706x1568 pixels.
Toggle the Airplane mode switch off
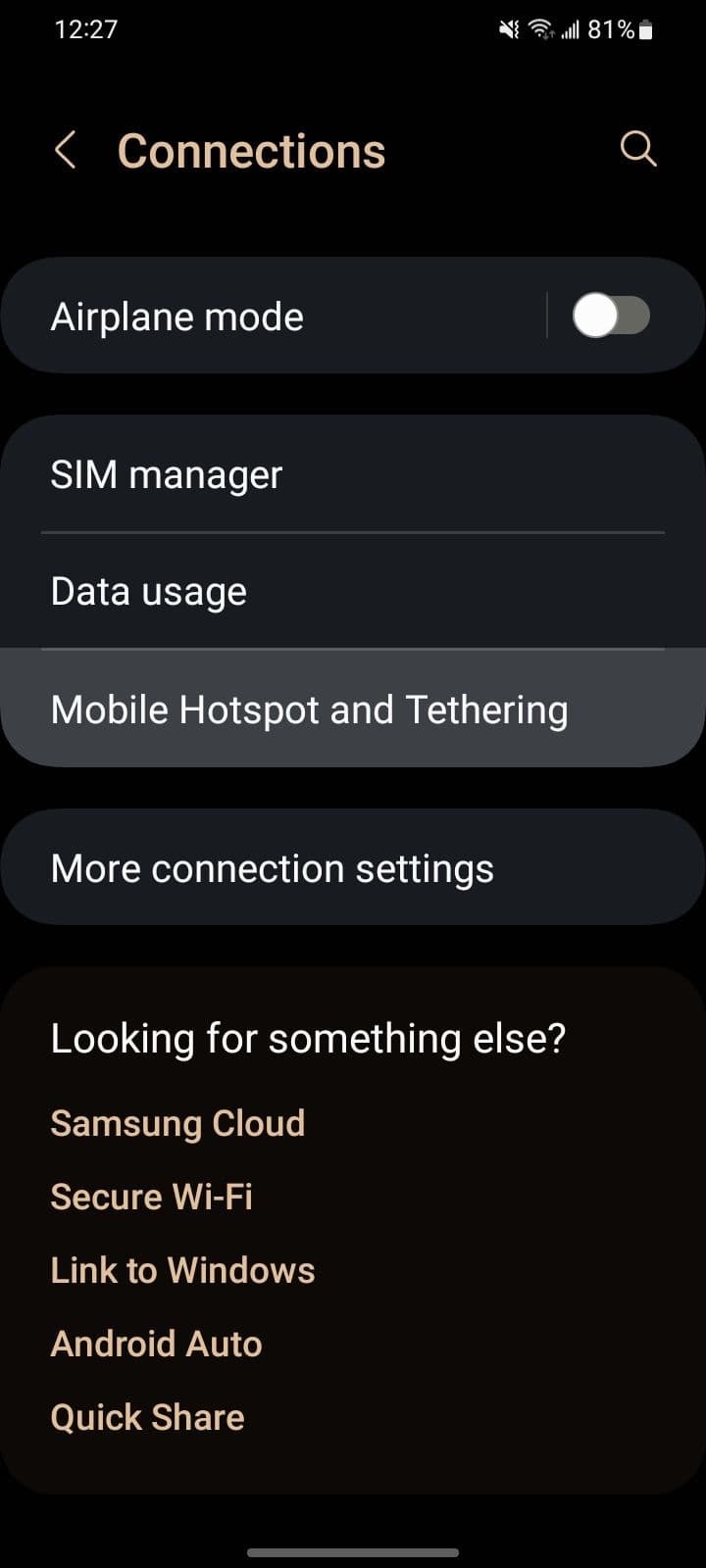[x=613, y=315]
